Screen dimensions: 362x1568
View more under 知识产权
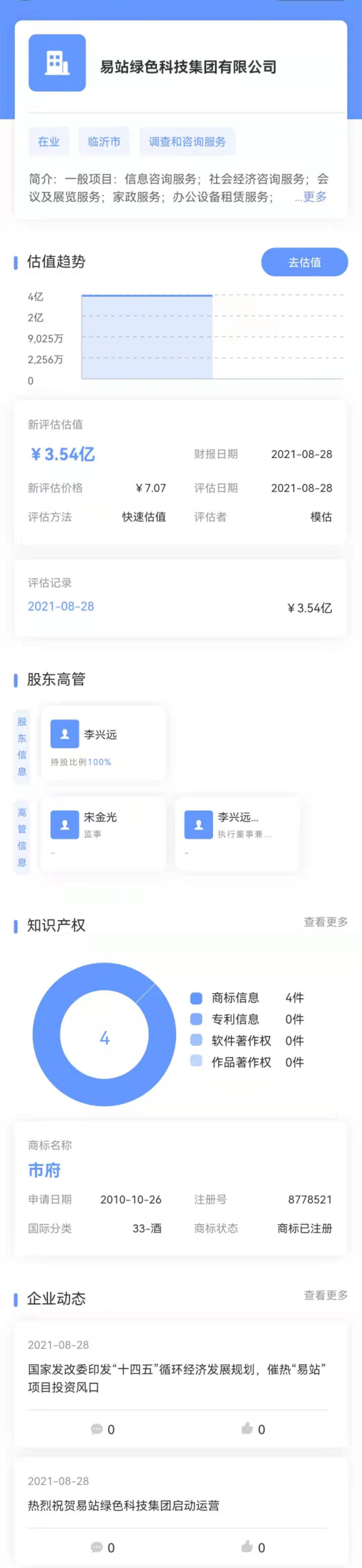(x=325, y=922)
